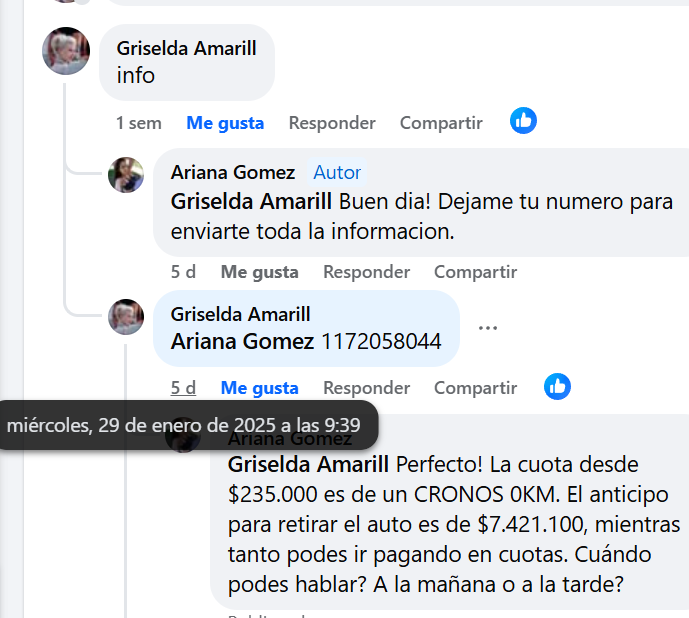Reply to Griselda's 'info' comment

click(x=332, y=123)
